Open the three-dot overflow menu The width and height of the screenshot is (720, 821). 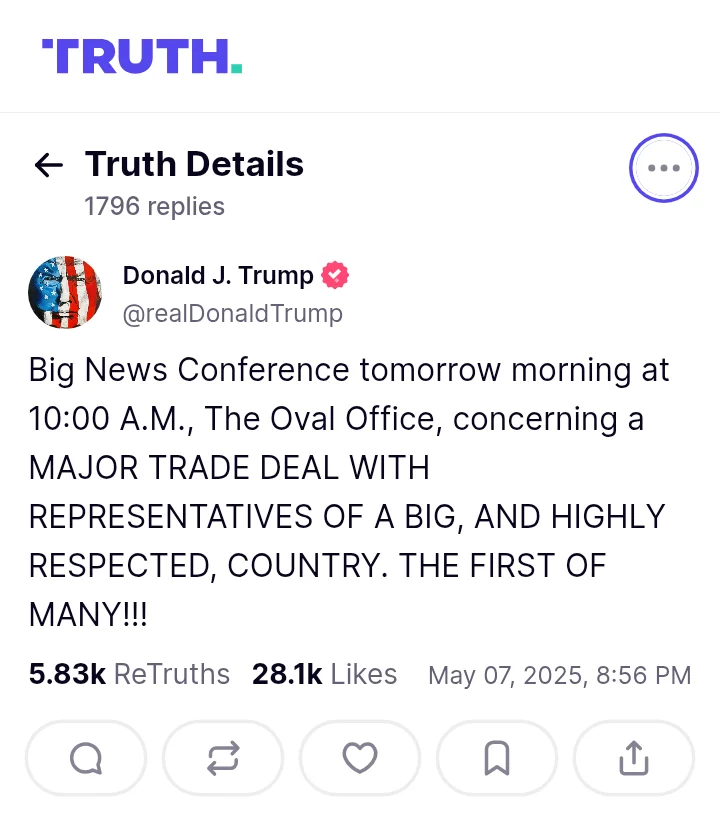663,168
